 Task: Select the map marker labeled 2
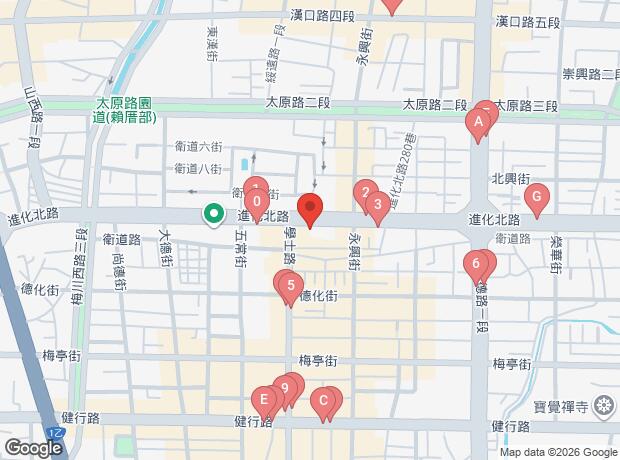coord(366,193)
